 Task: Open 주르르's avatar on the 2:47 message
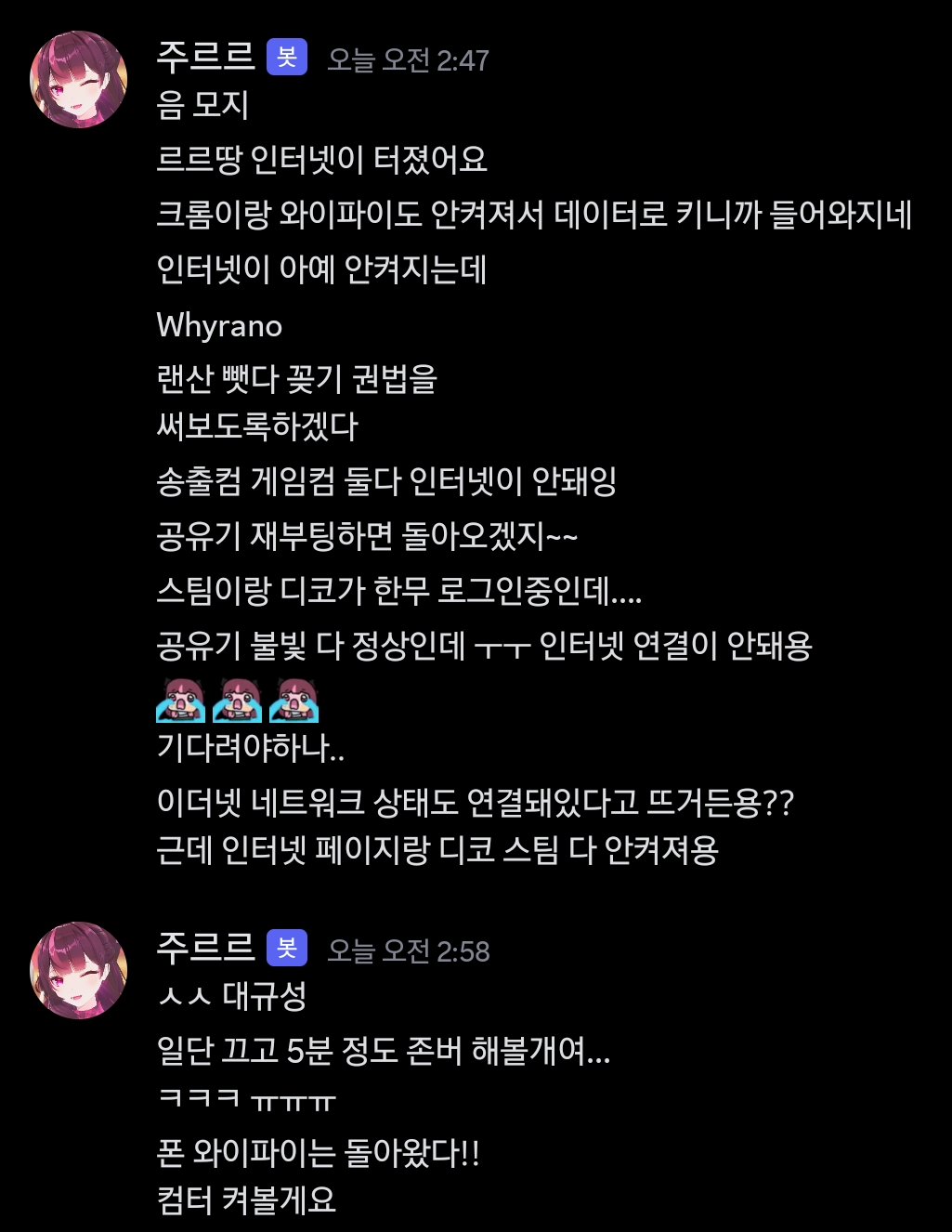[79, 80]
